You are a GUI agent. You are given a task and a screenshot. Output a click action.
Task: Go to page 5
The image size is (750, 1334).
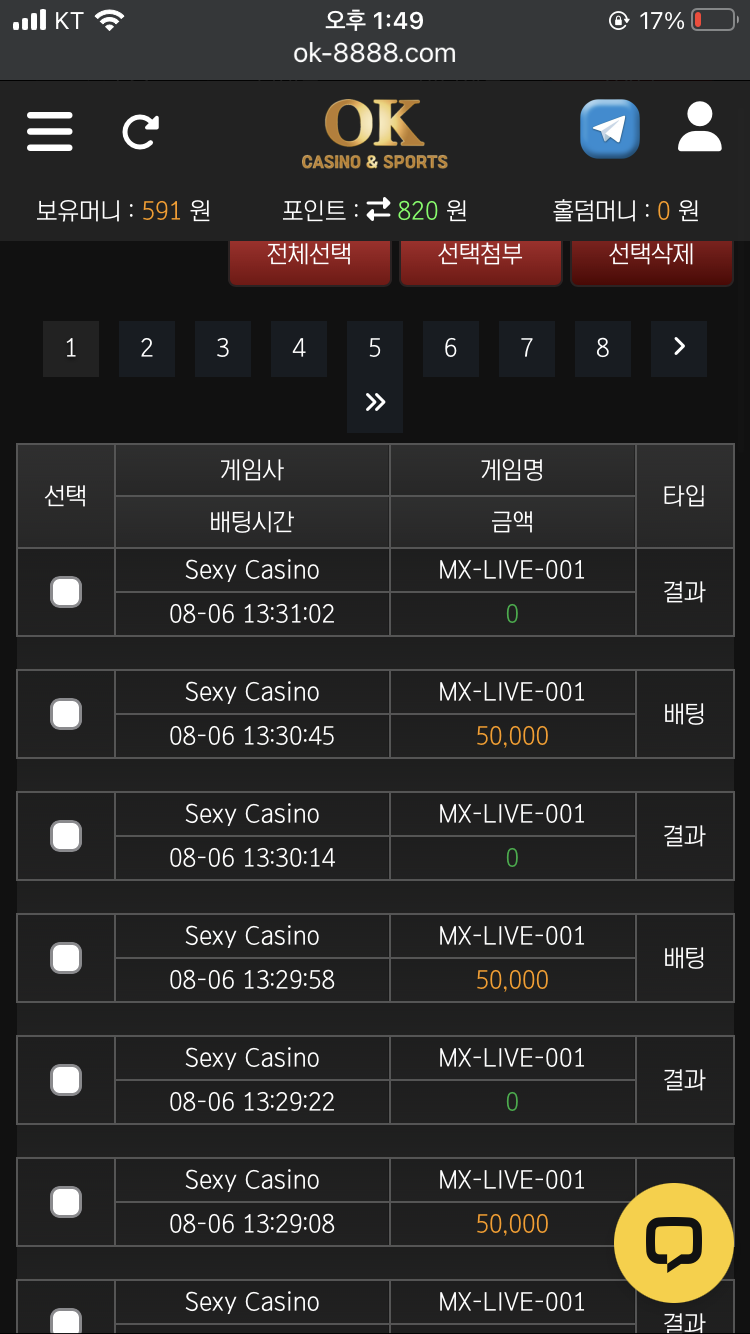375,348
